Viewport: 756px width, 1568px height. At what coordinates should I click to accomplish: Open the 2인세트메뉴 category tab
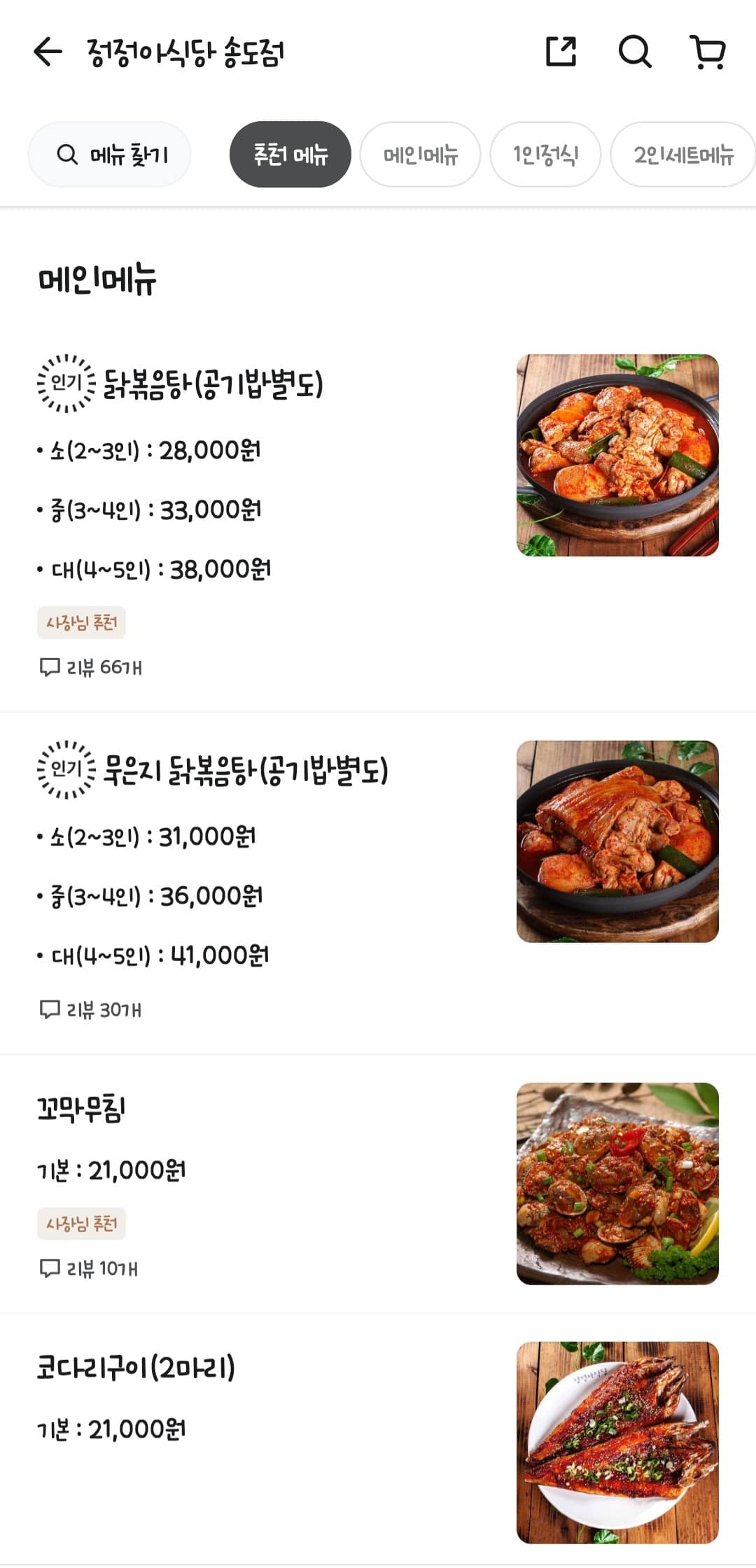click(x=681, y=155)
